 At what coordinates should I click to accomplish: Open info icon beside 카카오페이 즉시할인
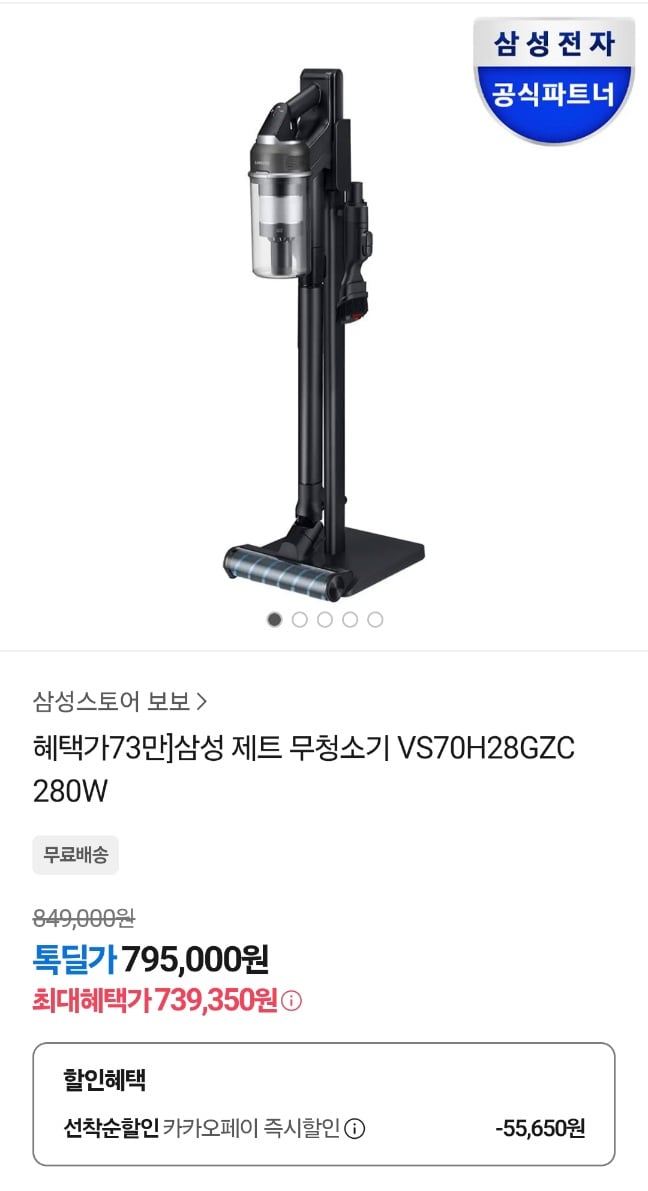pyautogui.click(x=355, y=1129)
